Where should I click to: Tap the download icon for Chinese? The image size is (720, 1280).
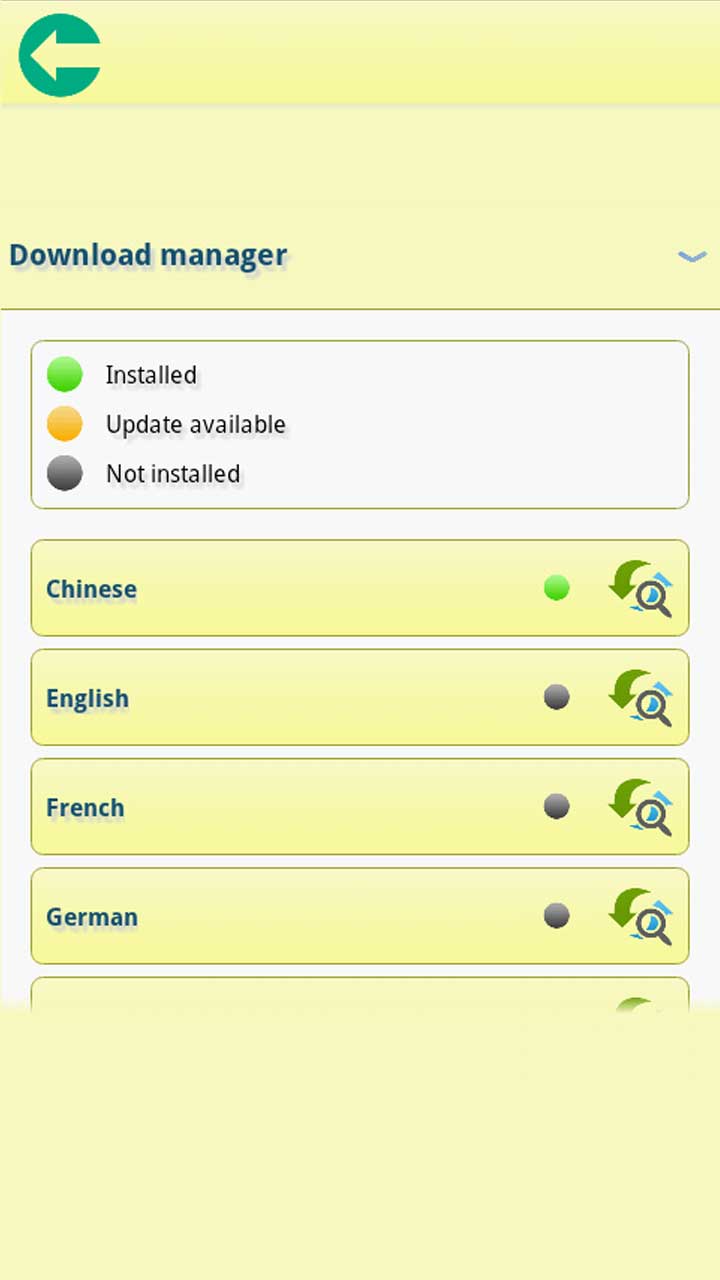coord(641,588)
